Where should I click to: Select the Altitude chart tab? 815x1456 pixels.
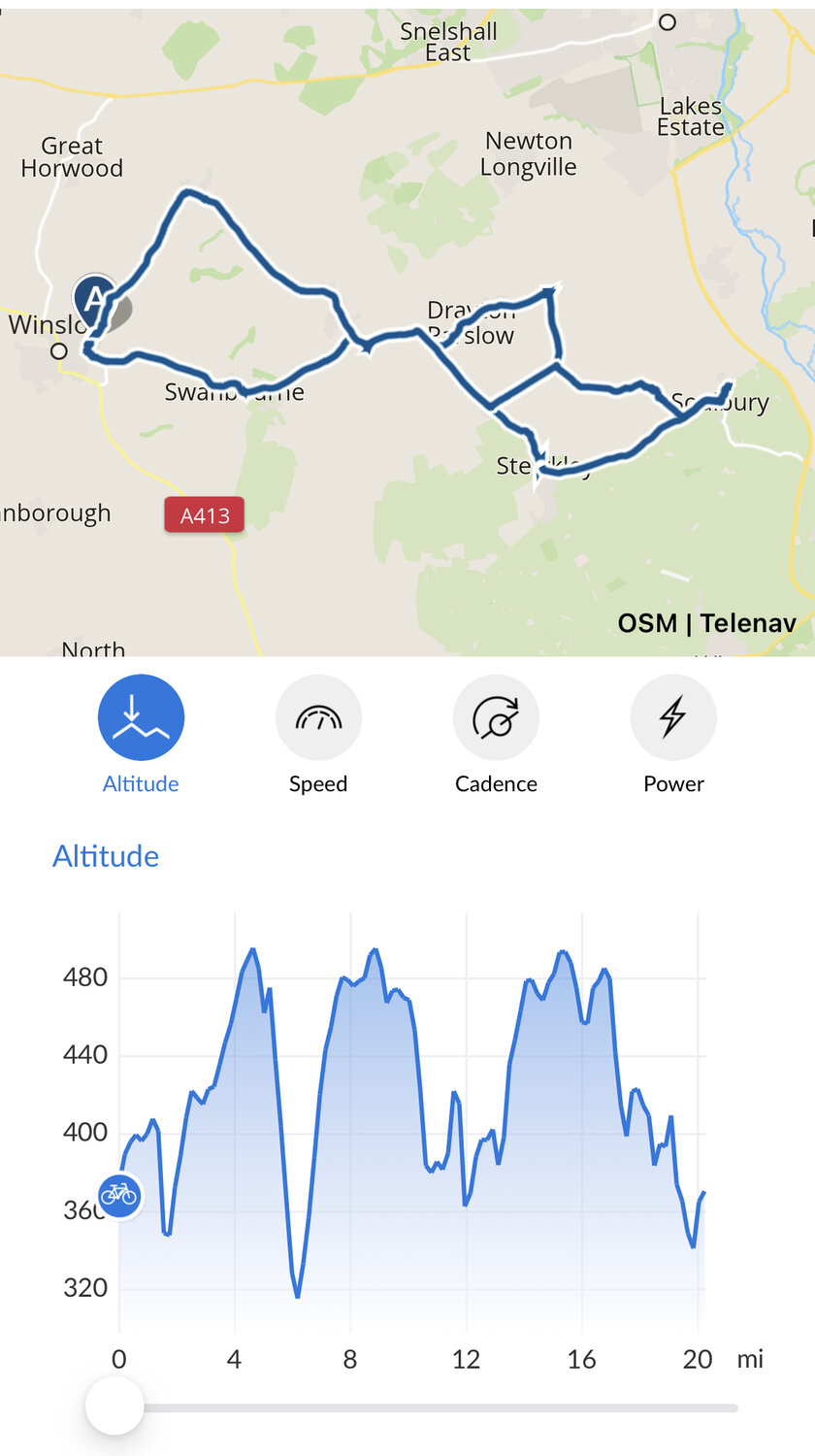[x=141, y=718]
